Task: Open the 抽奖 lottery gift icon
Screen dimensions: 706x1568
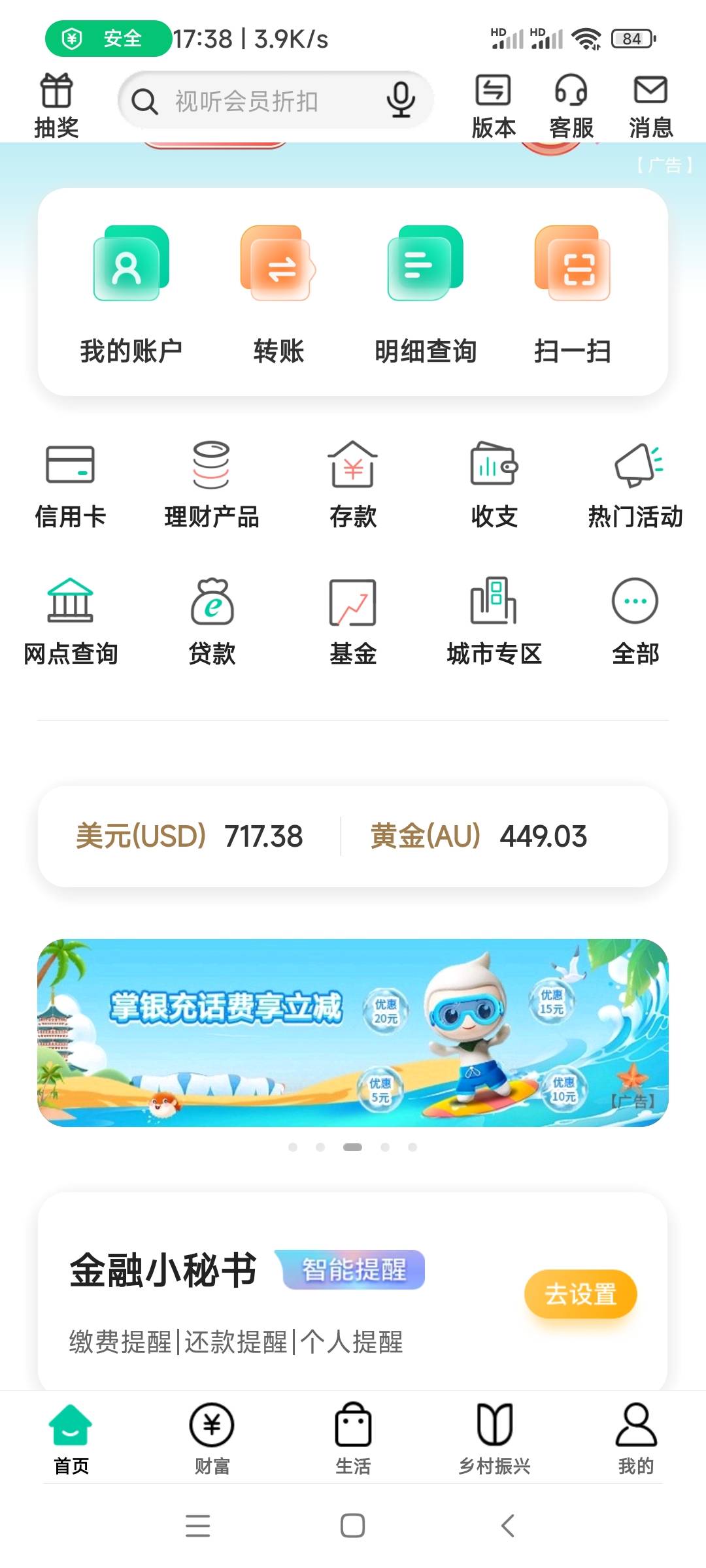Action: (56, 105)
